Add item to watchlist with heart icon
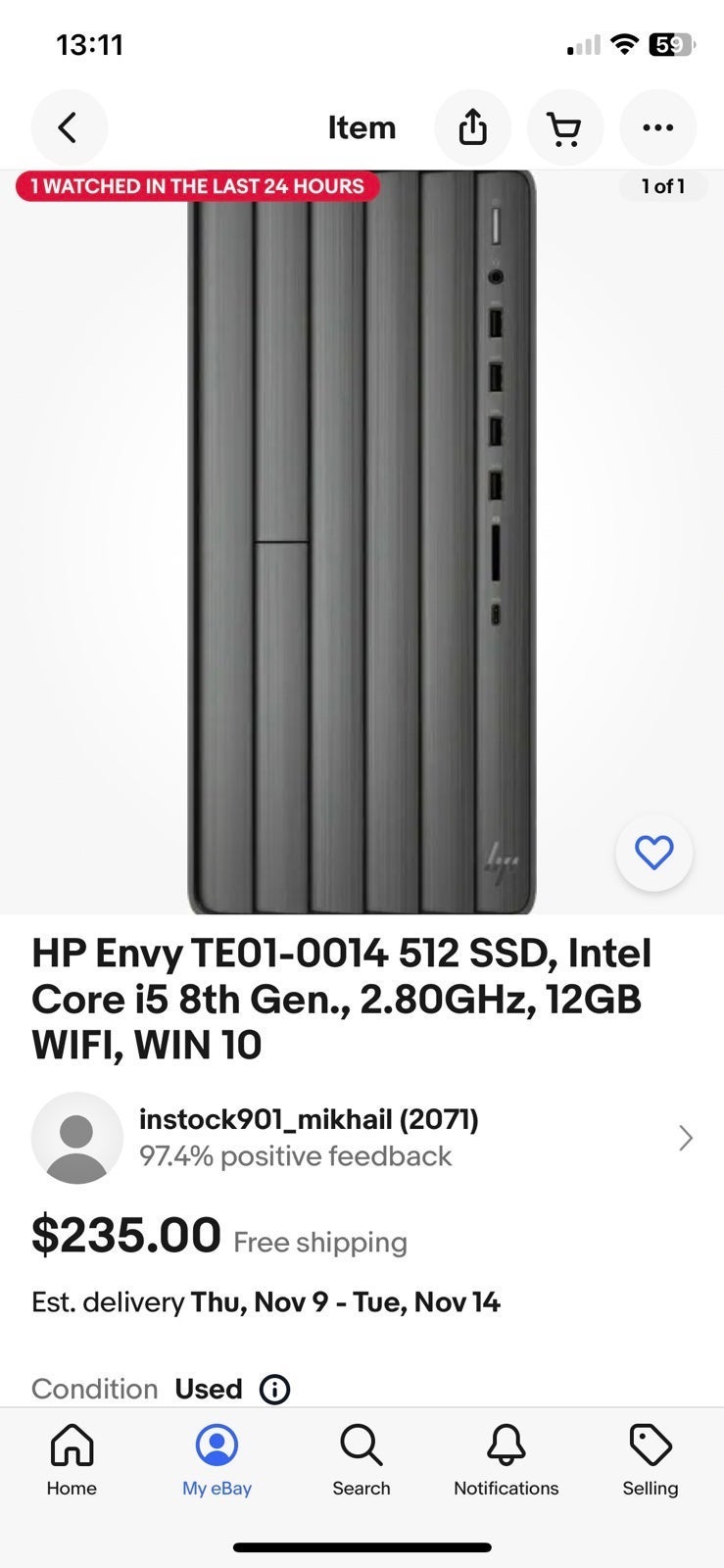This screenshot has height=1568, width=724. [x=654, y=853]
